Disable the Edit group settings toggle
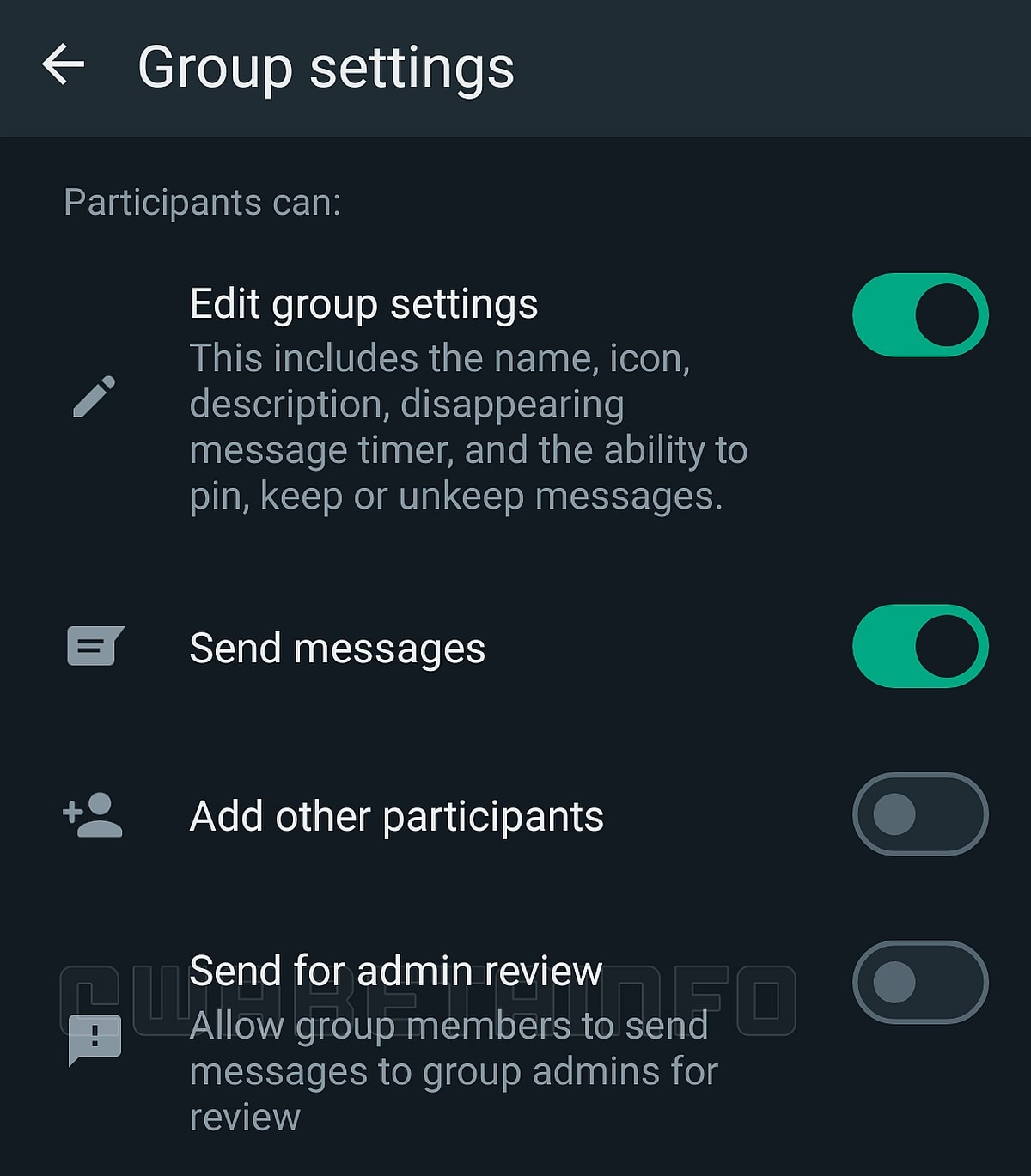The image size is (1031, 1176). point(919,313)
